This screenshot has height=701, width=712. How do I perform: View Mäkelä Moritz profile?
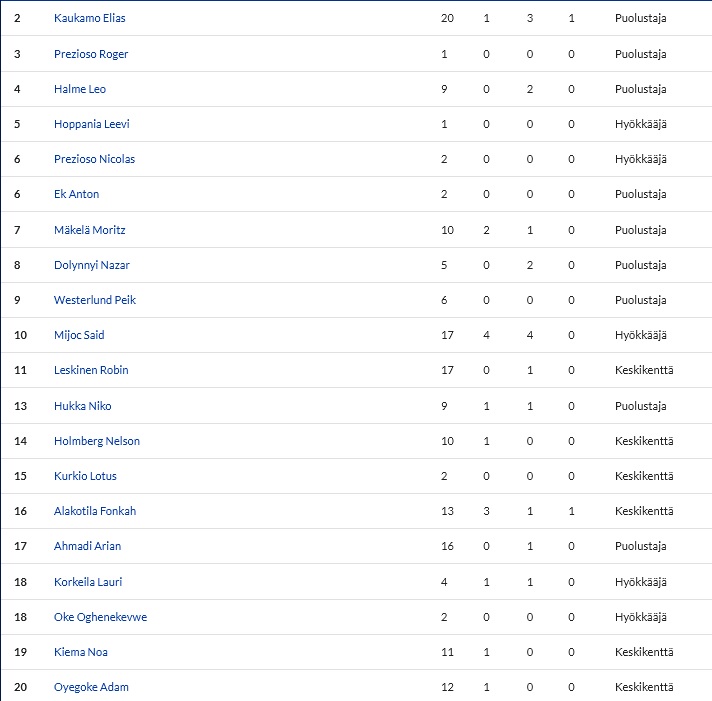(x=89, y=230)
